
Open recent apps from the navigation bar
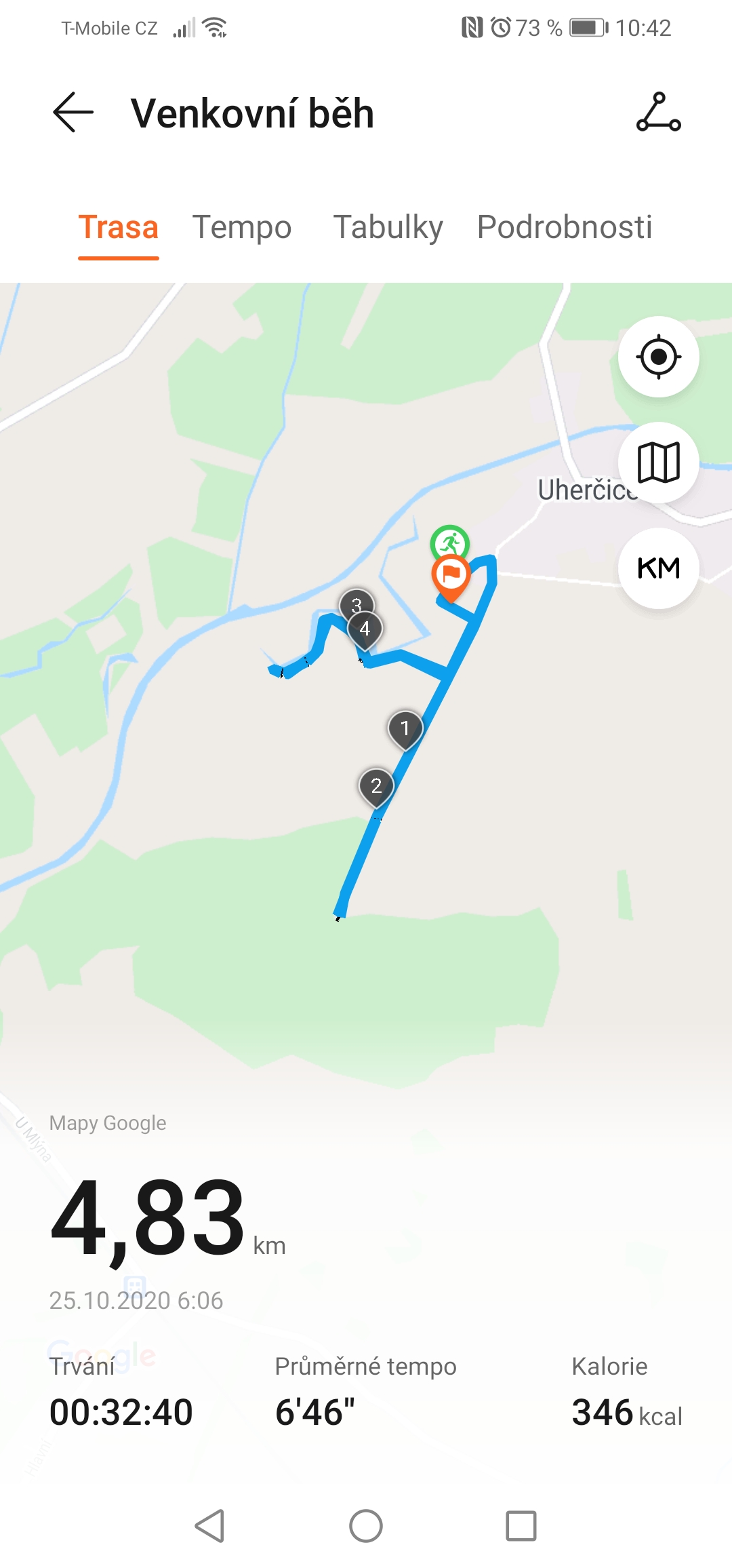coord(521,1526)
